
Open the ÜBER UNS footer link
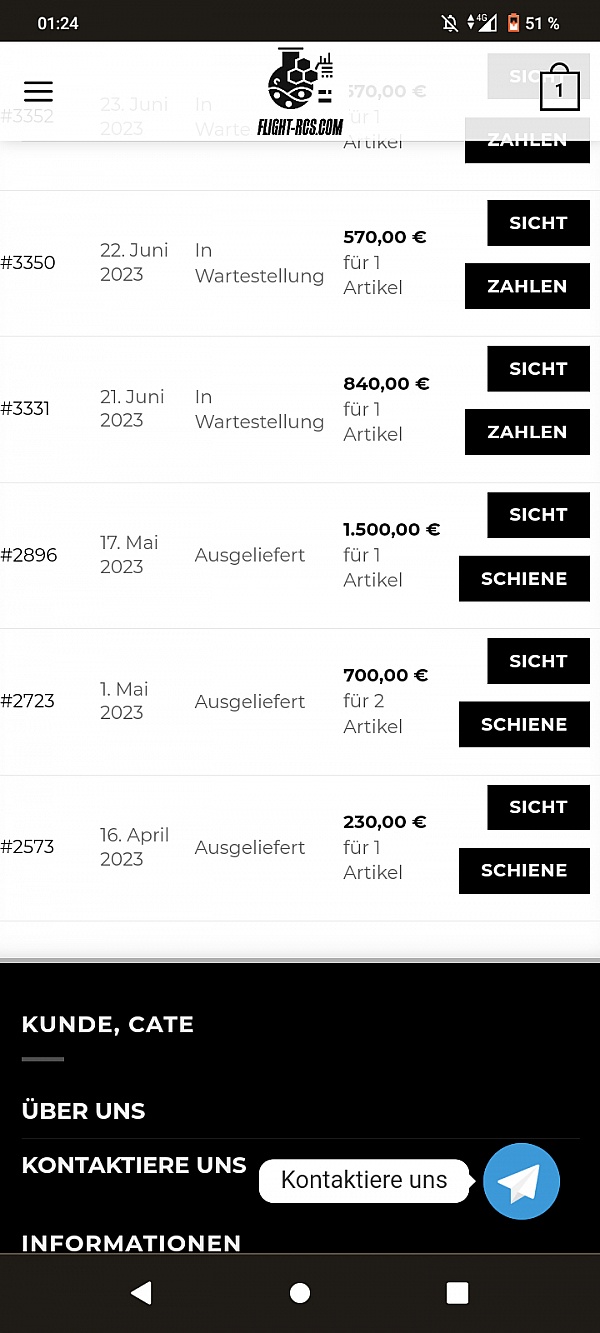(x=83, y=1111)
